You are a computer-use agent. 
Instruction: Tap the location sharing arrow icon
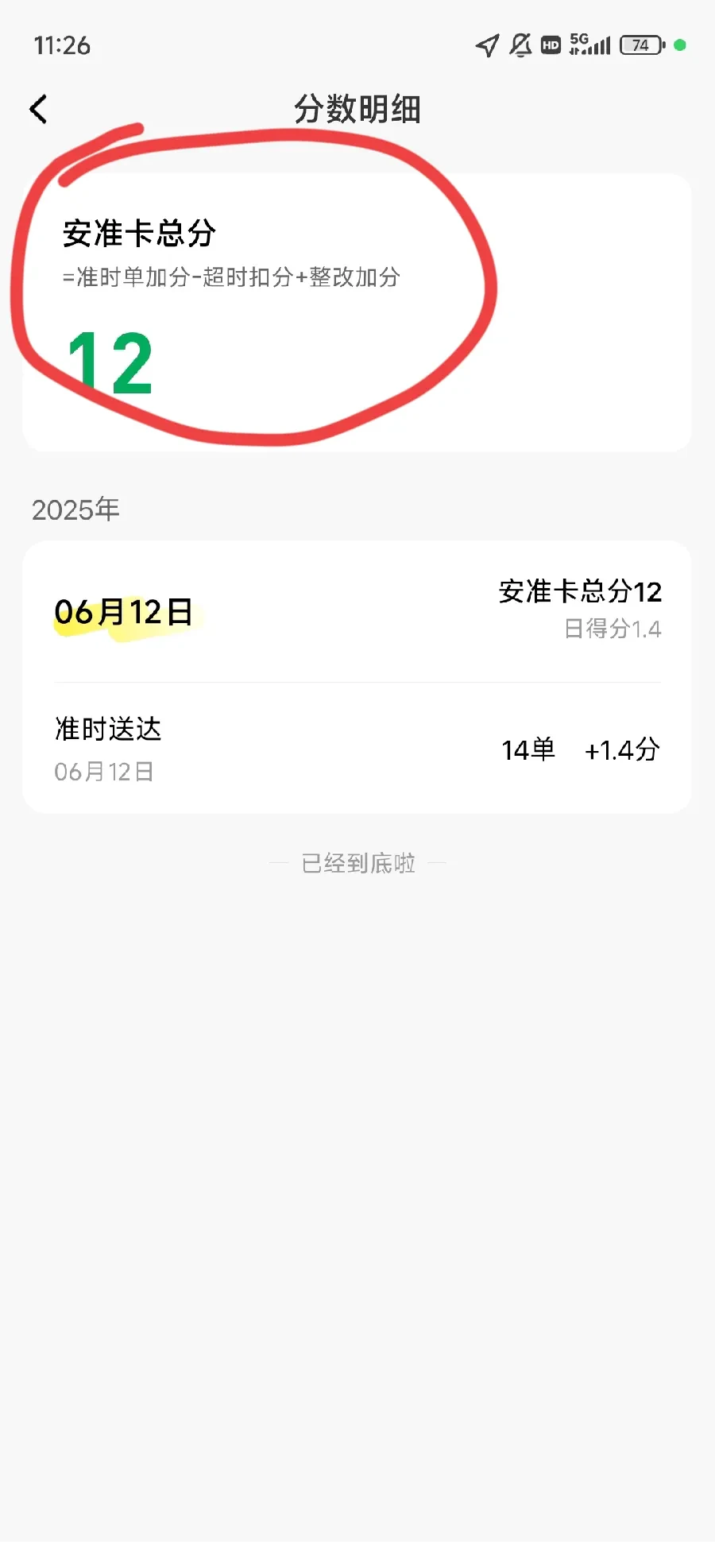(x=485, y=45)
